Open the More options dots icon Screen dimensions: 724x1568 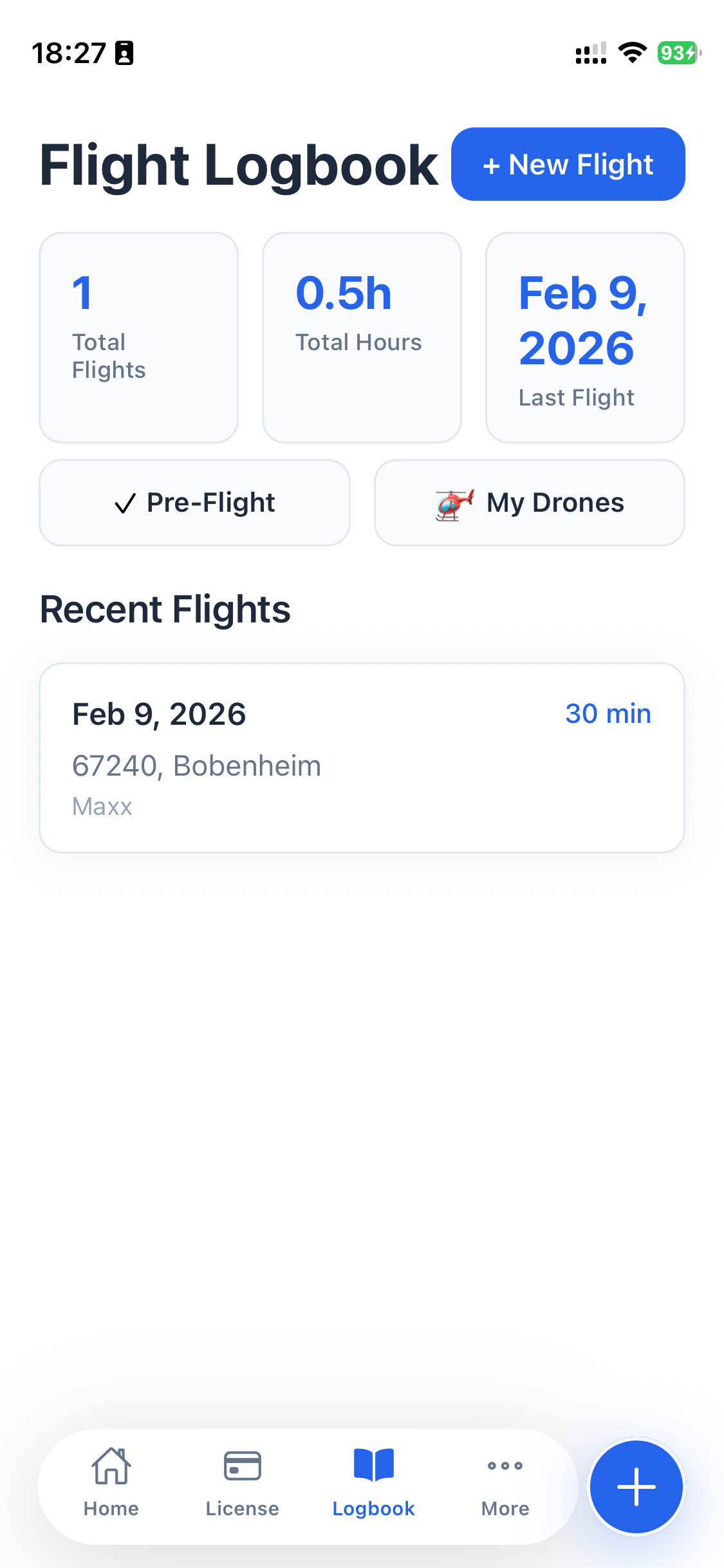[x=505, y=1468]
